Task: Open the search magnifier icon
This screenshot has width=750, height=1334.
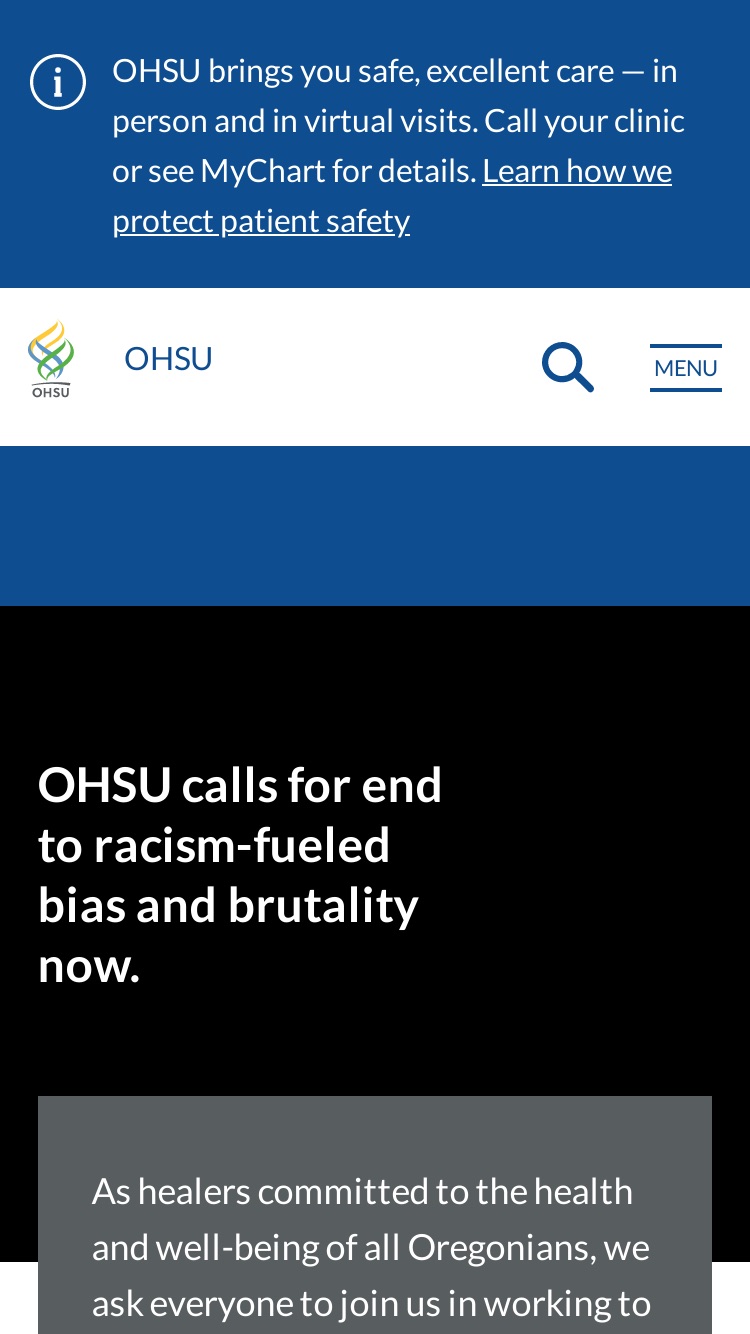Action: tap(568, 367)
